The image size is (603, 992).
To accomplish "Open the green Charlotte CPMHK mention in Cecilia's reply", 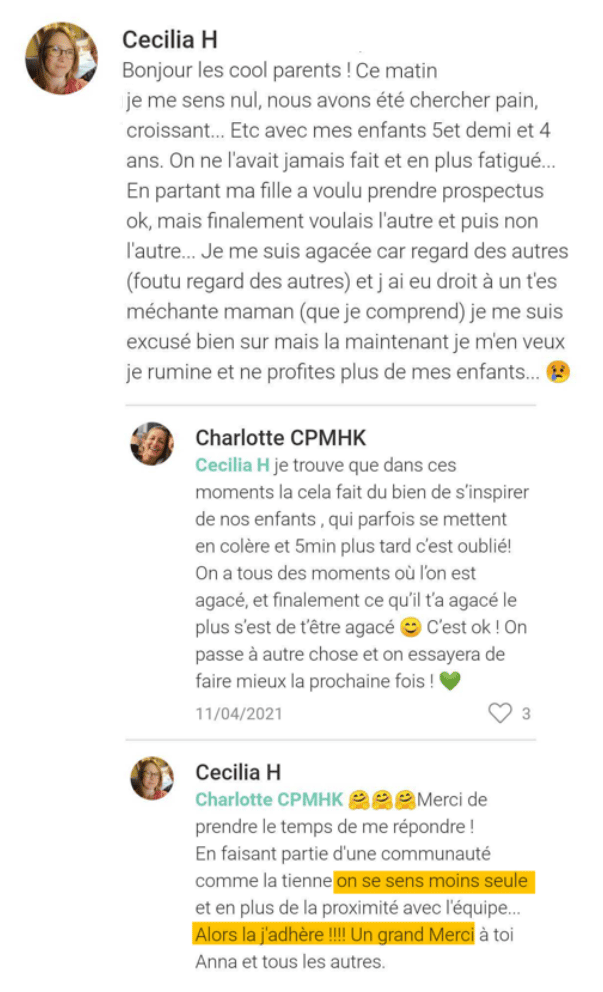I will click(267, 799).
